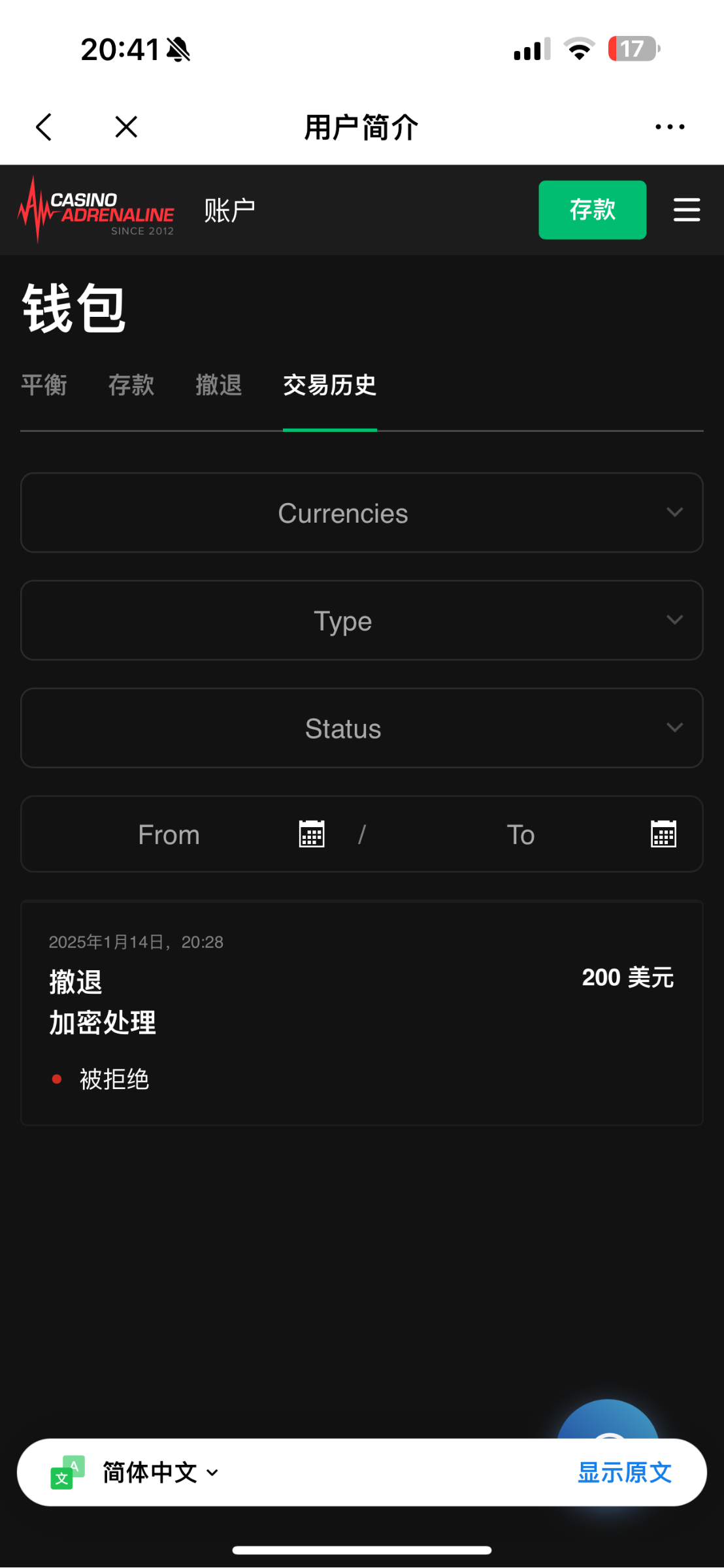Tap the green 存款 deposit button
This screenshot has width=724, height=1568.
click(592, 210)
